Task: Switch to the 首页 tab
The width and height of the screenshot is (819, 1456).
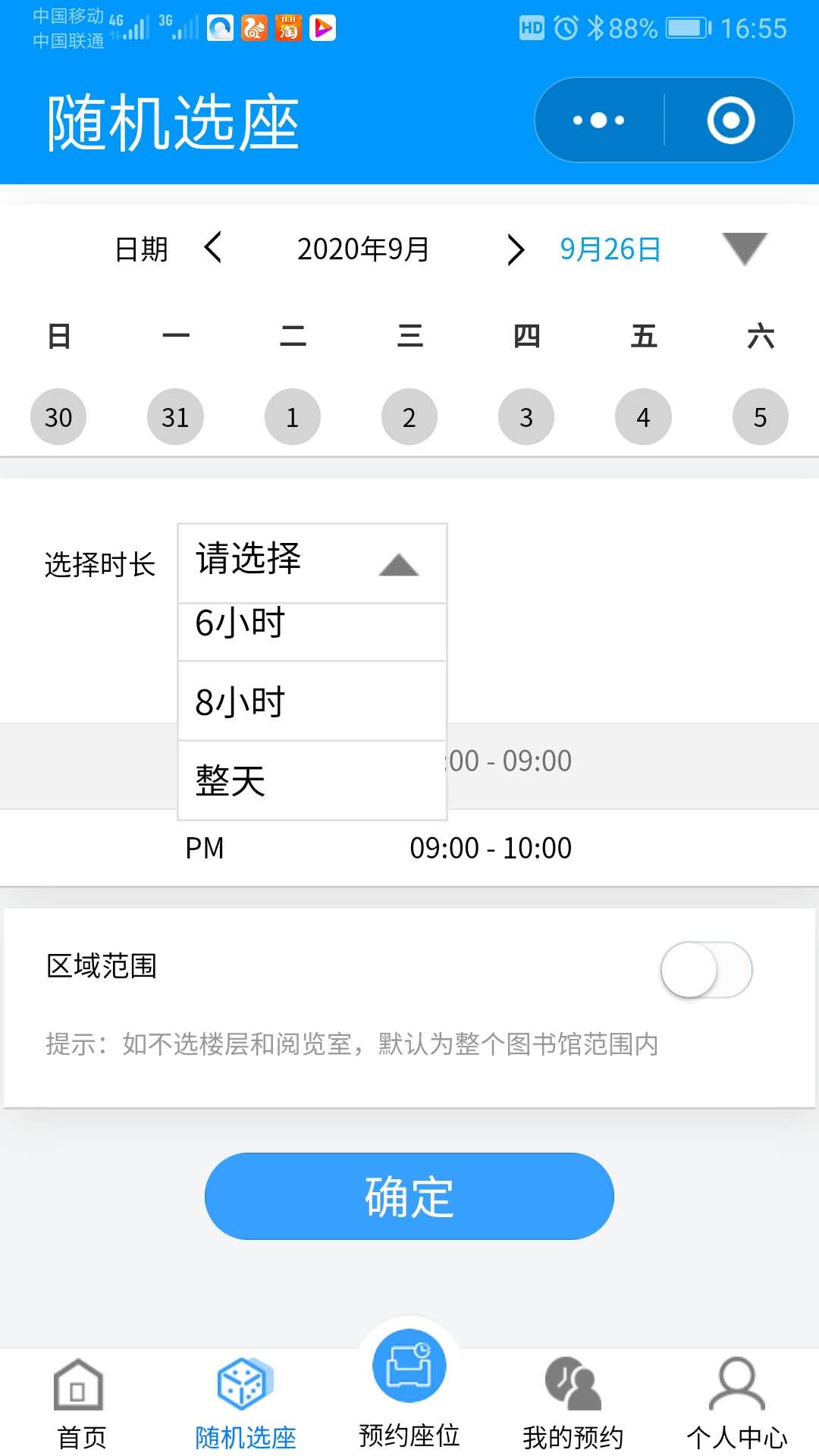Action: [x=81, y=1403]
